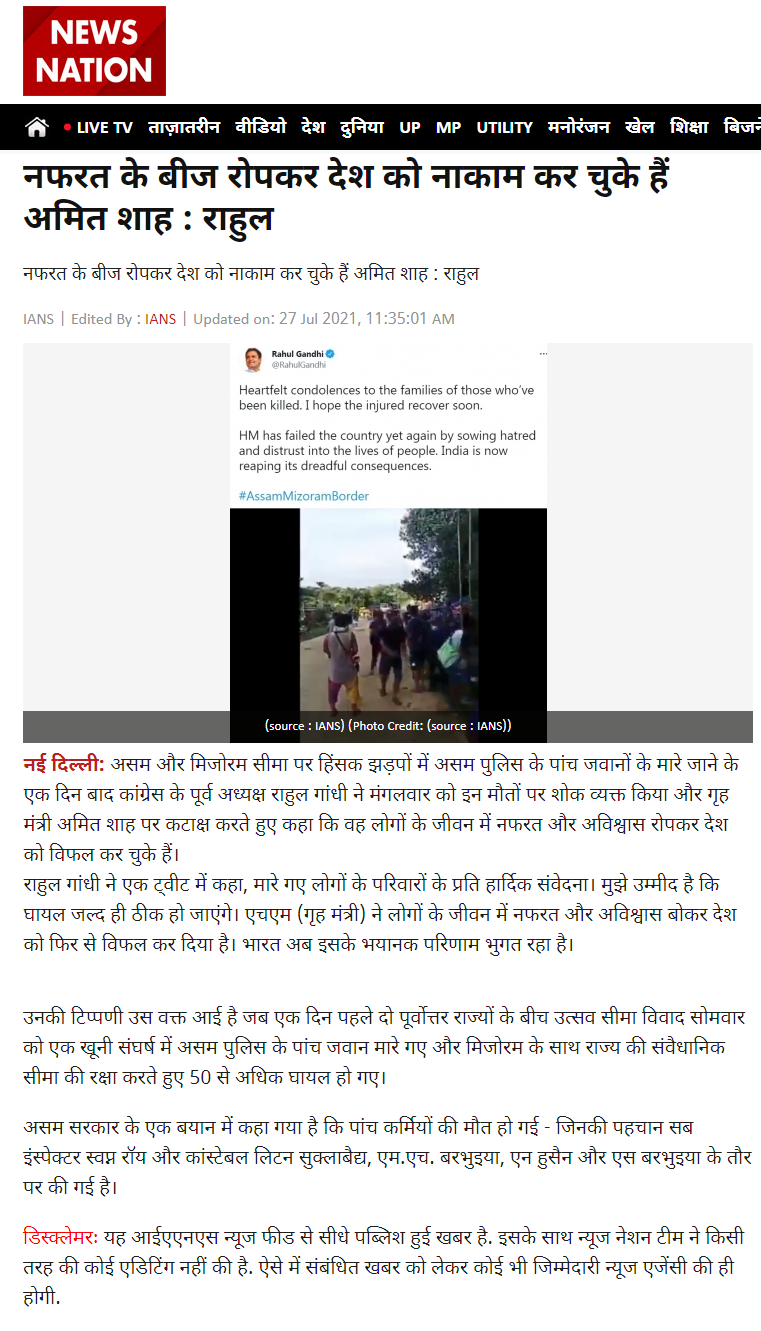
Task: Open the शिक्षा tab
Action: 689,127
